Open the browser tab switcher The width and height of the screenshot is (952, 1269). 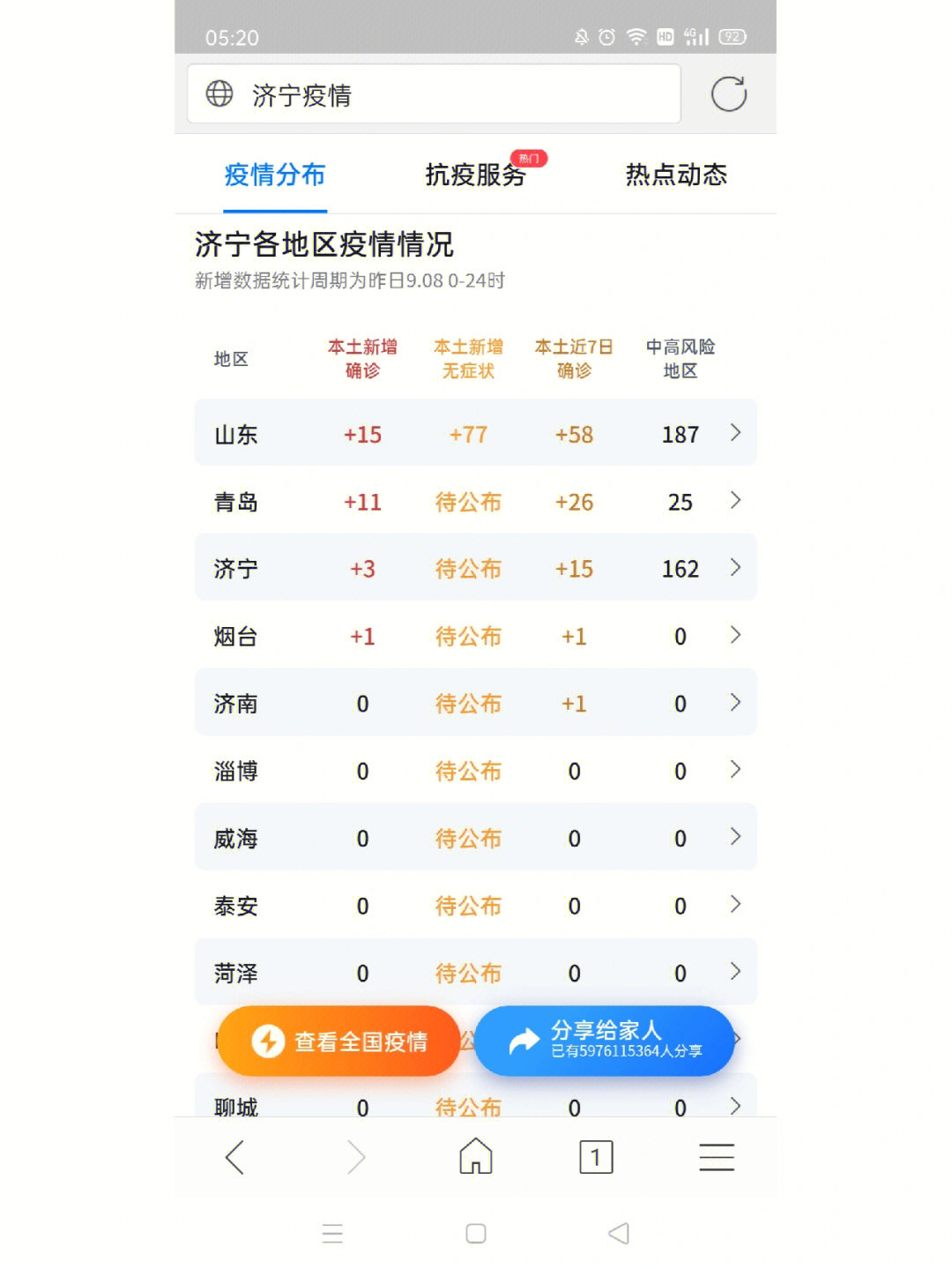point(596,1157)
